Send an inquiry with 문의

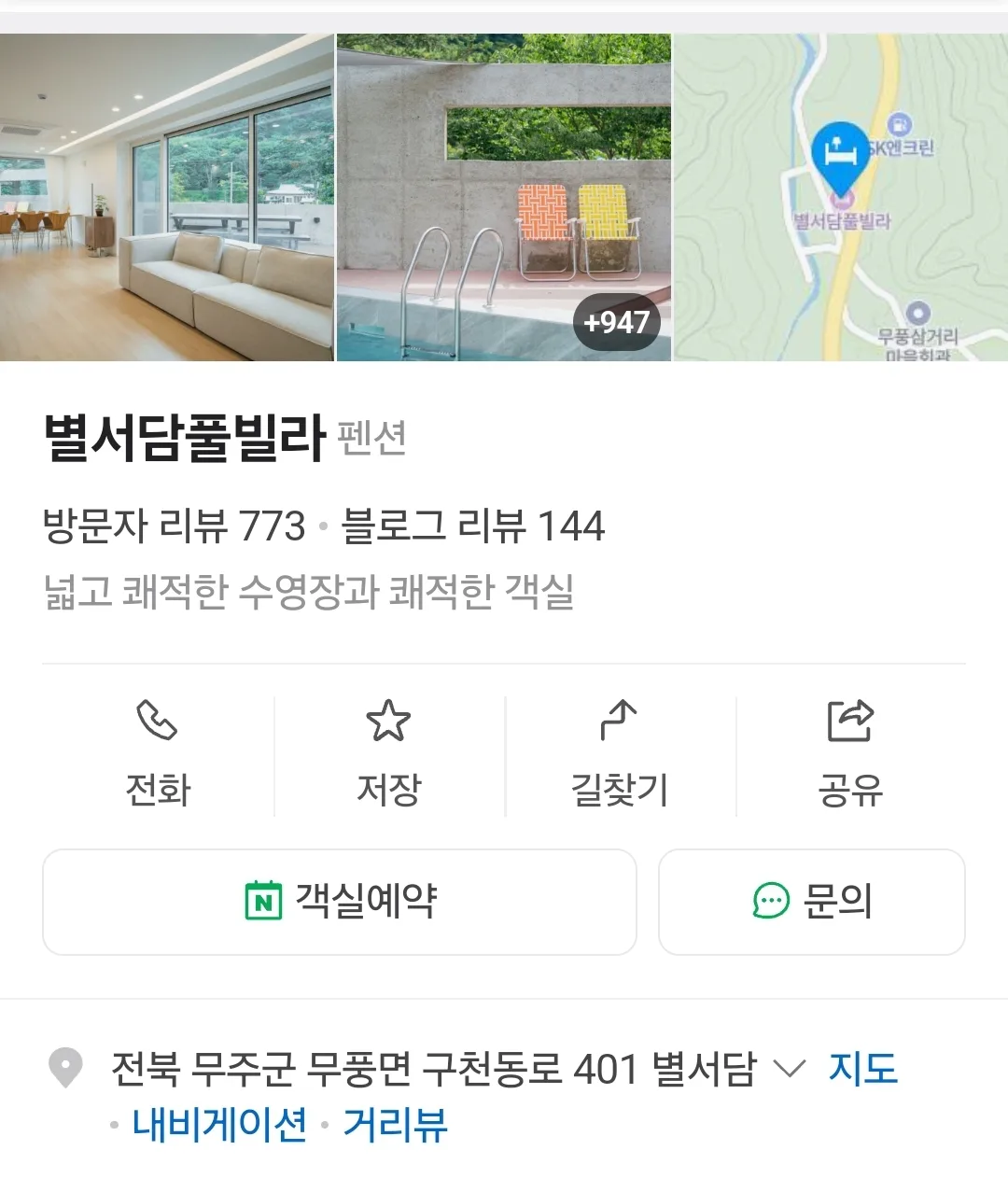[812, 902]
